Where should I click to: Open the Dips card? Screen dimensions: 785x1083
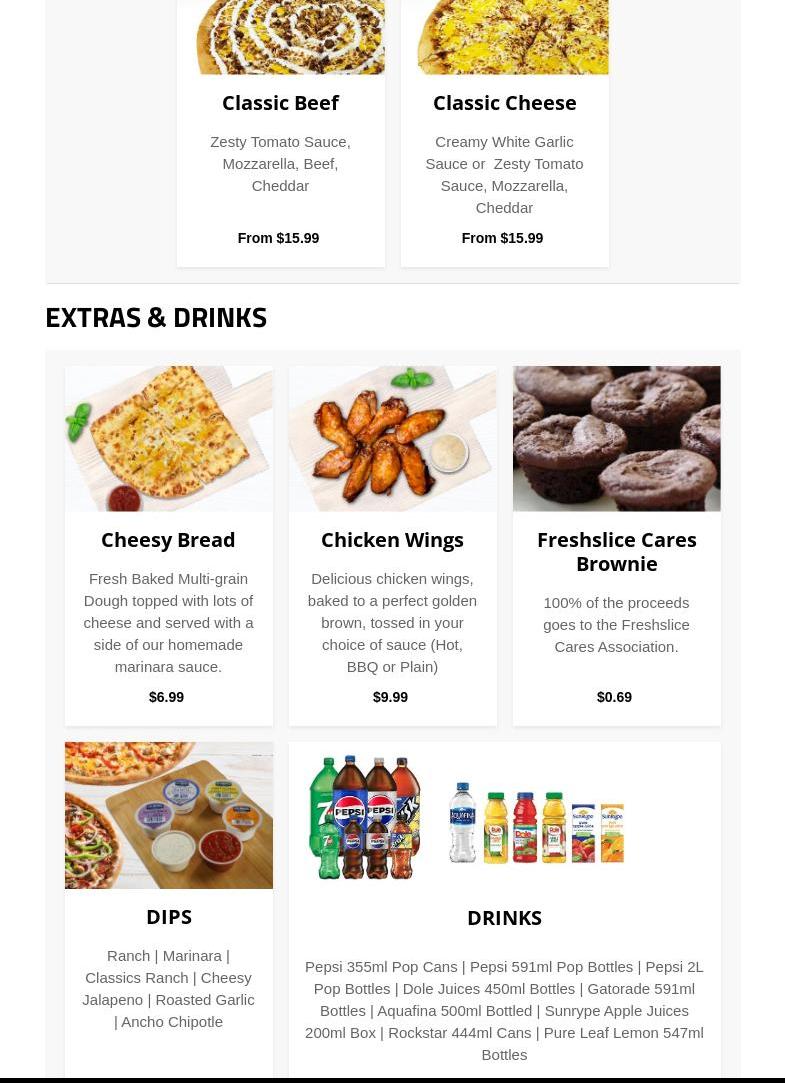[x=168, y=917]
